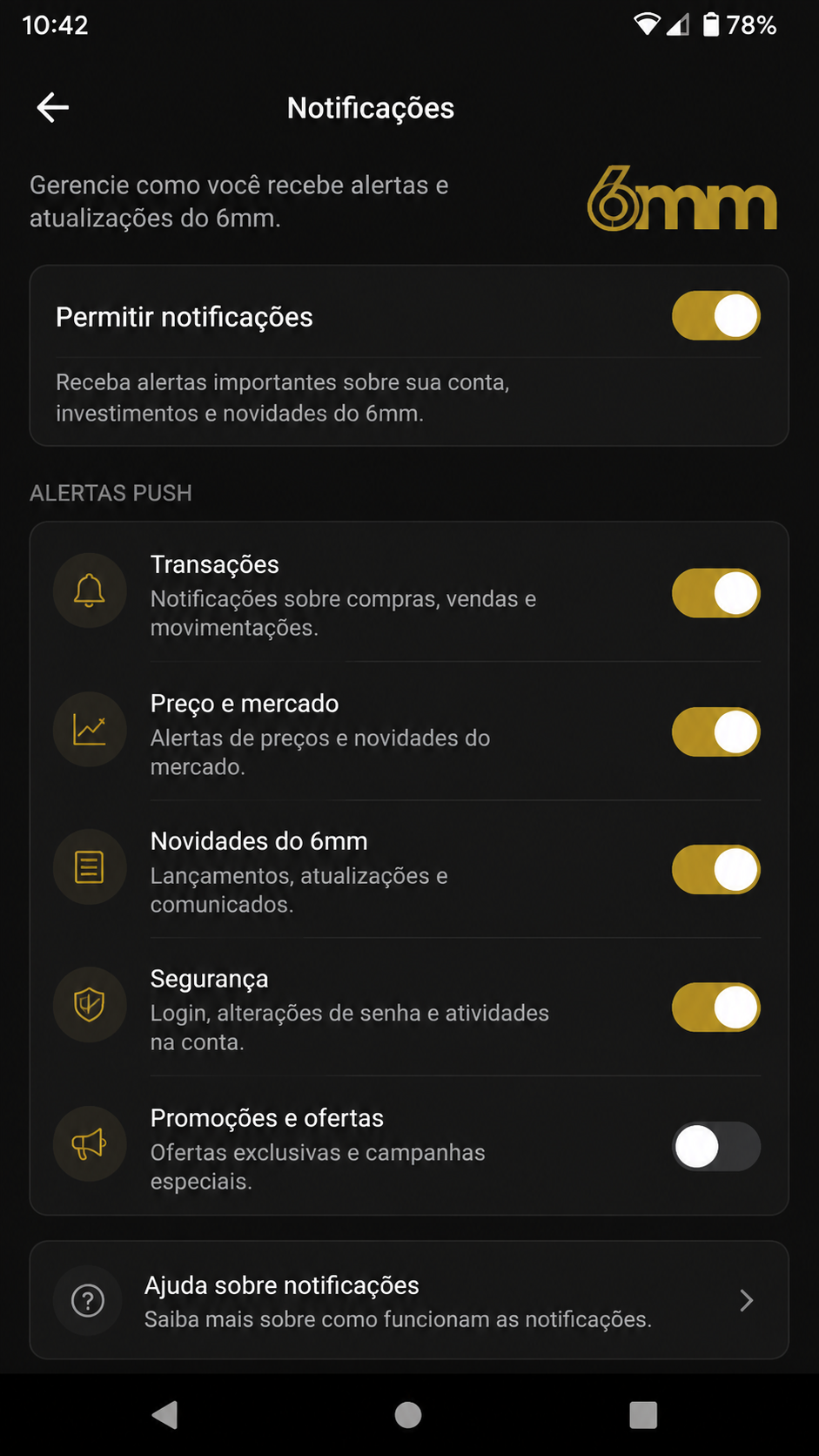Go back using the top arrow

pyautogui.click(x=53, y=107)
